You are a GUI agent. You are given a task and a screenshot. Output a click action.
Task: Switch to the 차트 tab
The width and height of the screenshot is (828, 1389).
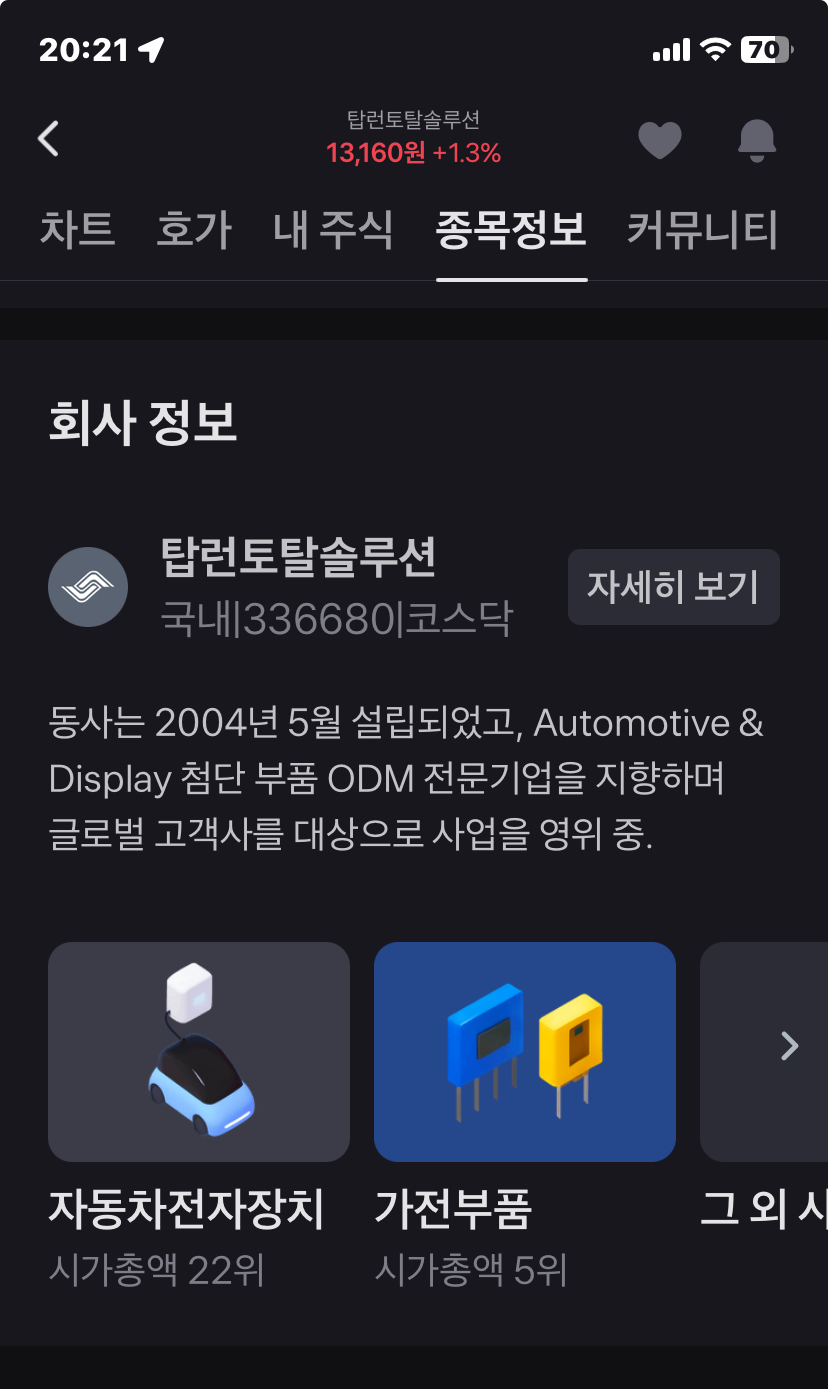tap(77, 229)
